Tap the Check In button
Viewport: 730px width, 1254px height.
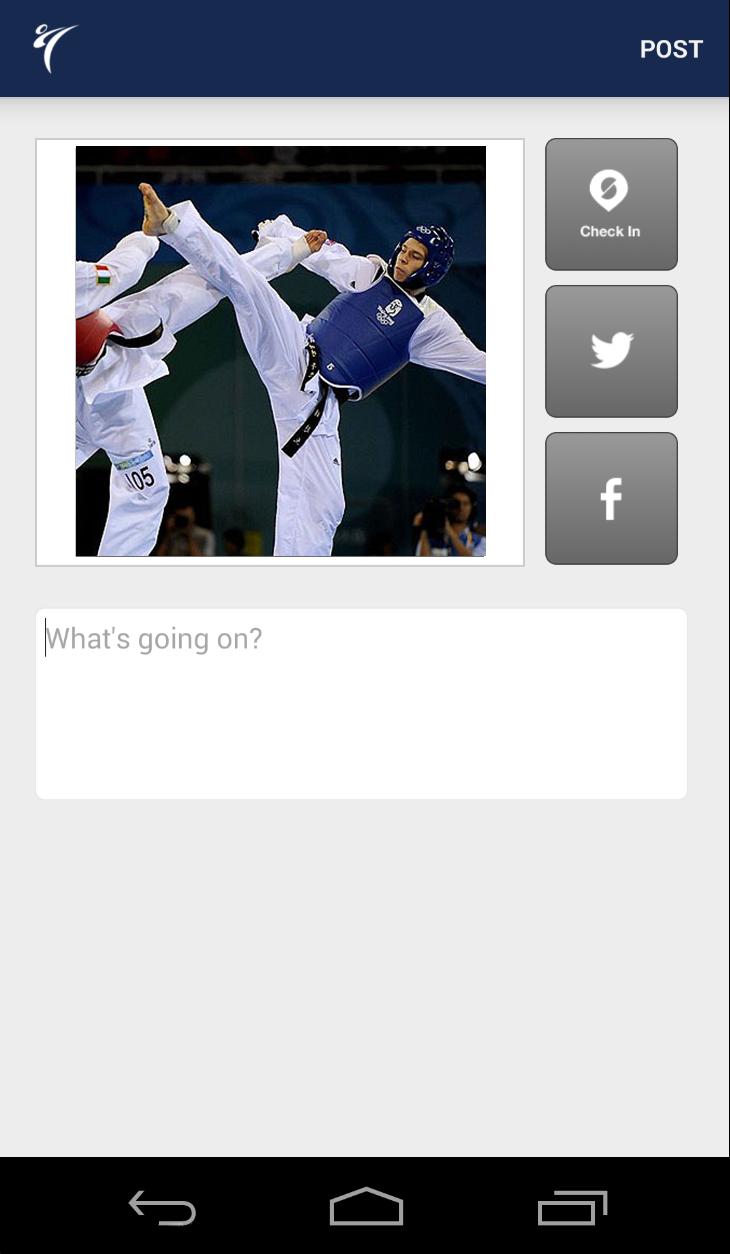coord(611,204)
